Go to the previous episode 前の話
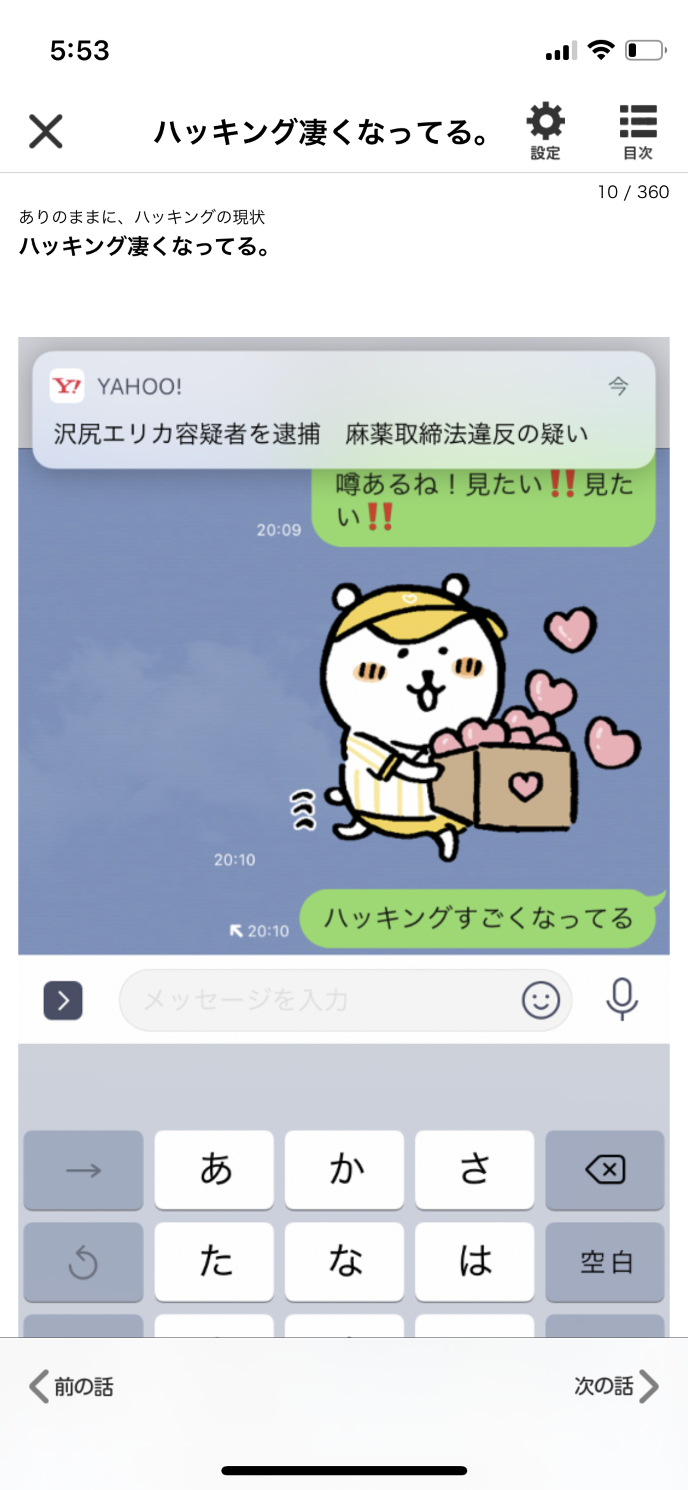Screen dimensions: 688x1490 [71, 1386]
